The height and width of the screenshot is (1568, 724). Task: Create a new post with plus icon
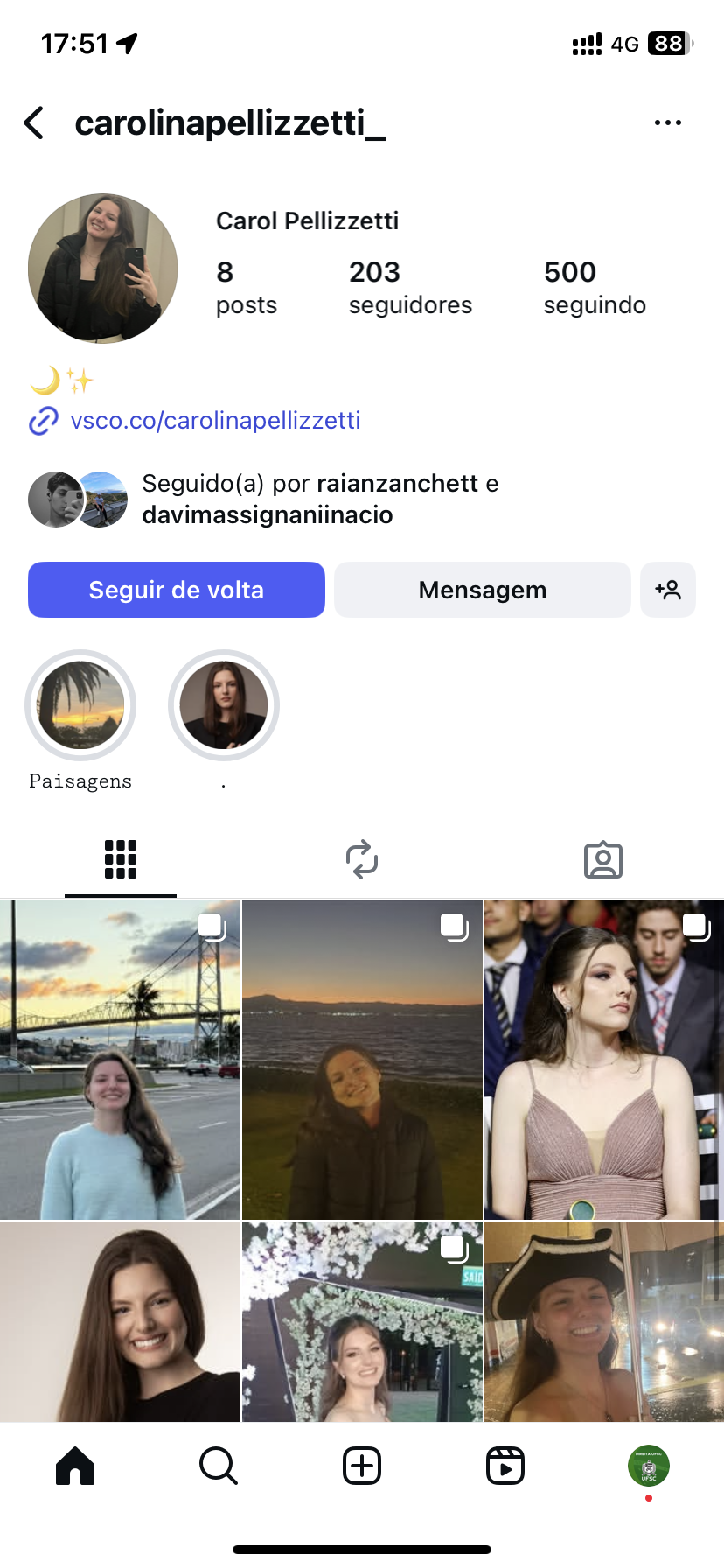click(x=362, y=1466)
